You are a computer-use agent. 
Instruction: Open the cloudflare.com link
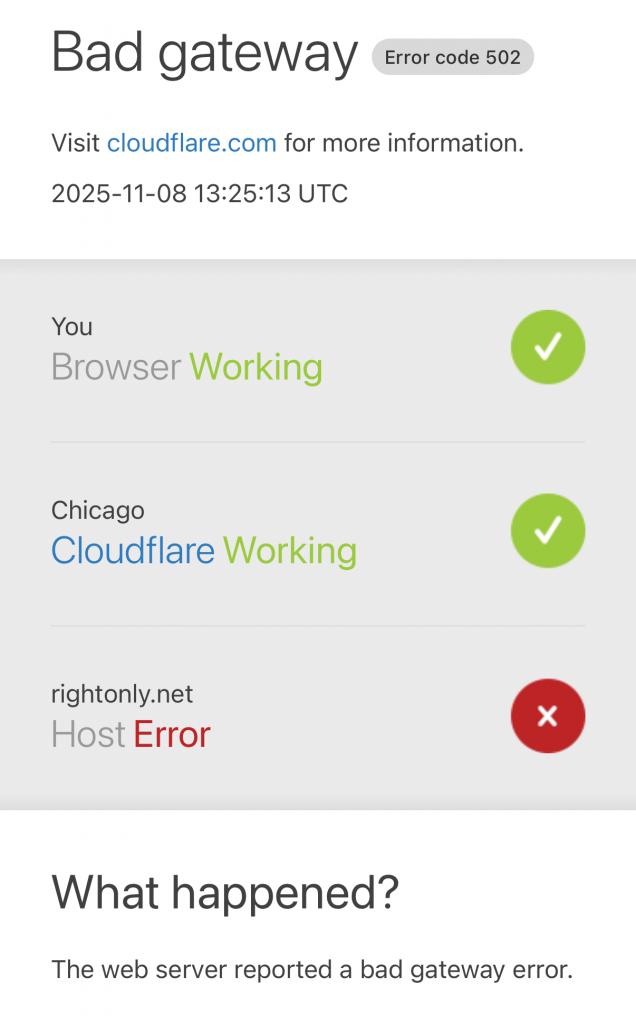191,143
